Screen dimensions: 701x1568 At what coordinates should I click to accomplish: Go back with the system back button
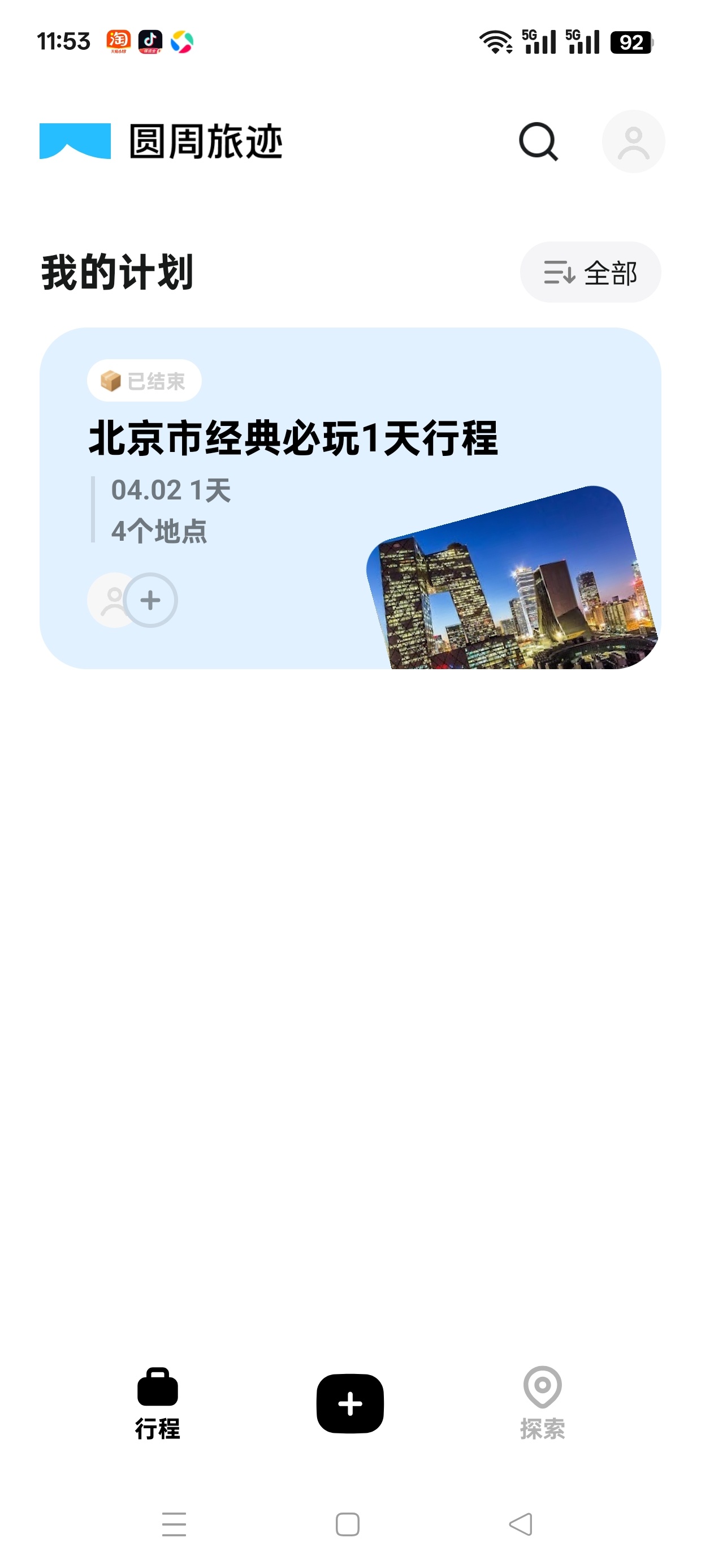521,1524
